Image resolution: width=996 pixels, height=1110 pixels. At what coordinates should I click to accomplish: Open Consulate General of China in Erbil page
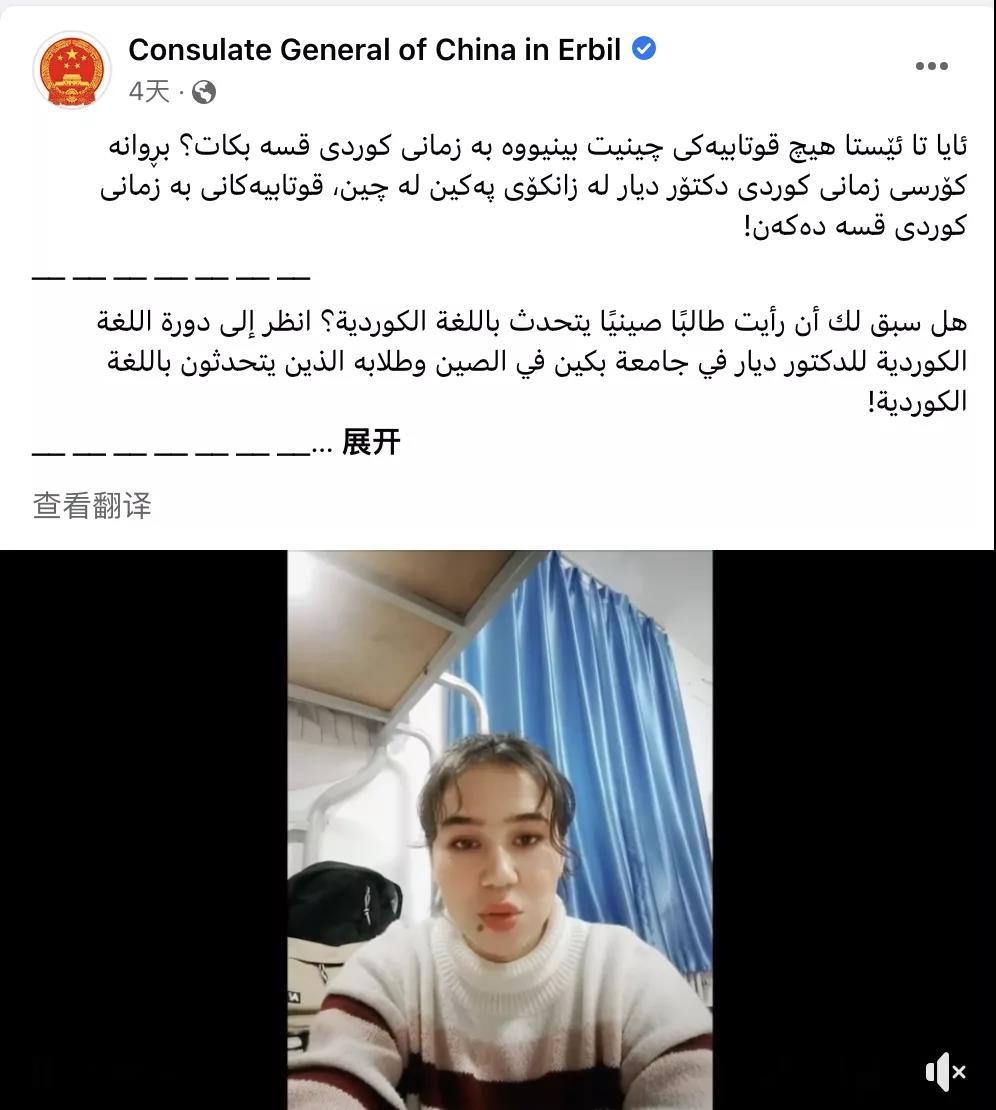pos(375,49)
